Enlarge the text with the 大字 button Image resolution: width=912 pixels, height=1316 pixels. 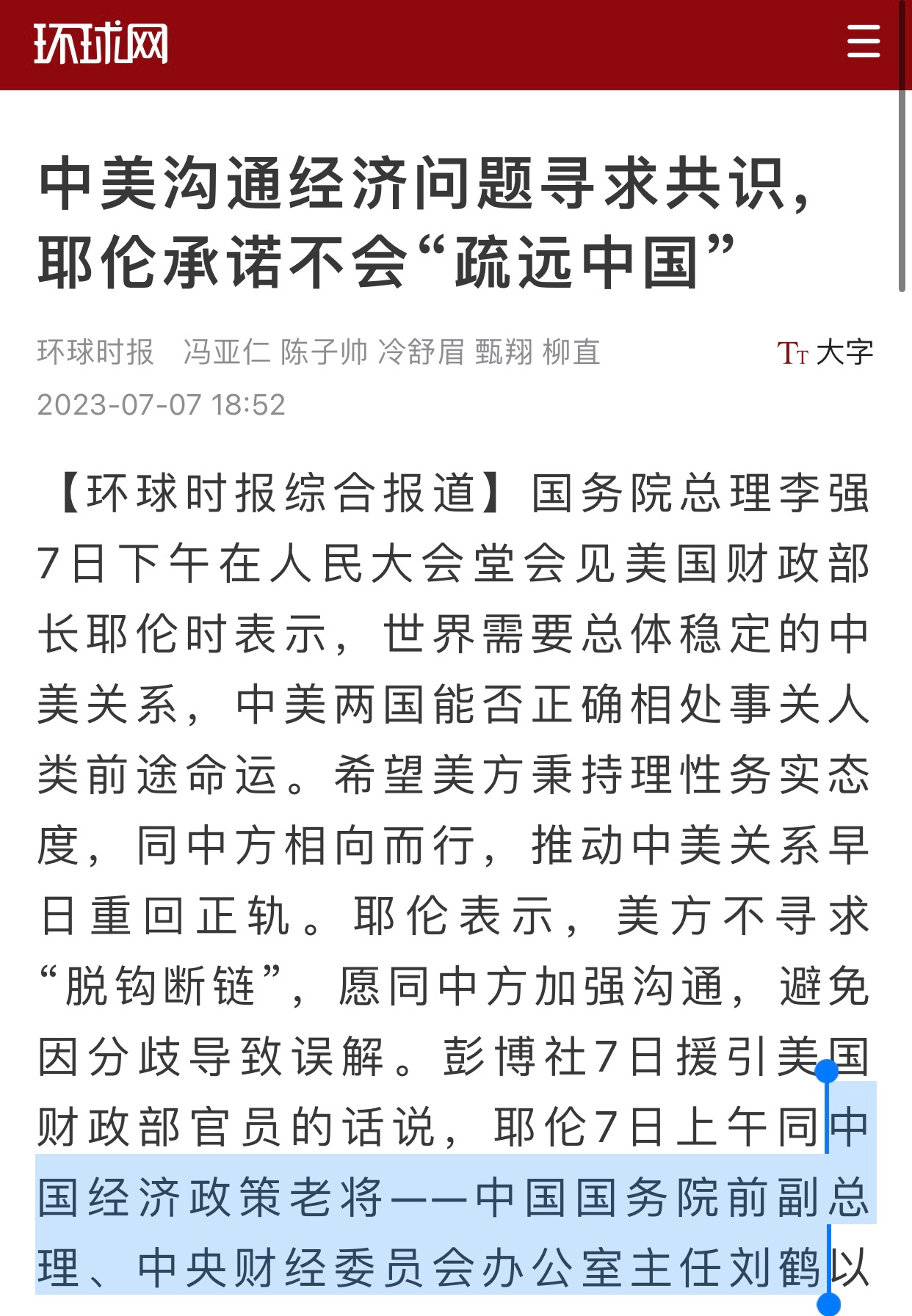click(x=825, y=353)
